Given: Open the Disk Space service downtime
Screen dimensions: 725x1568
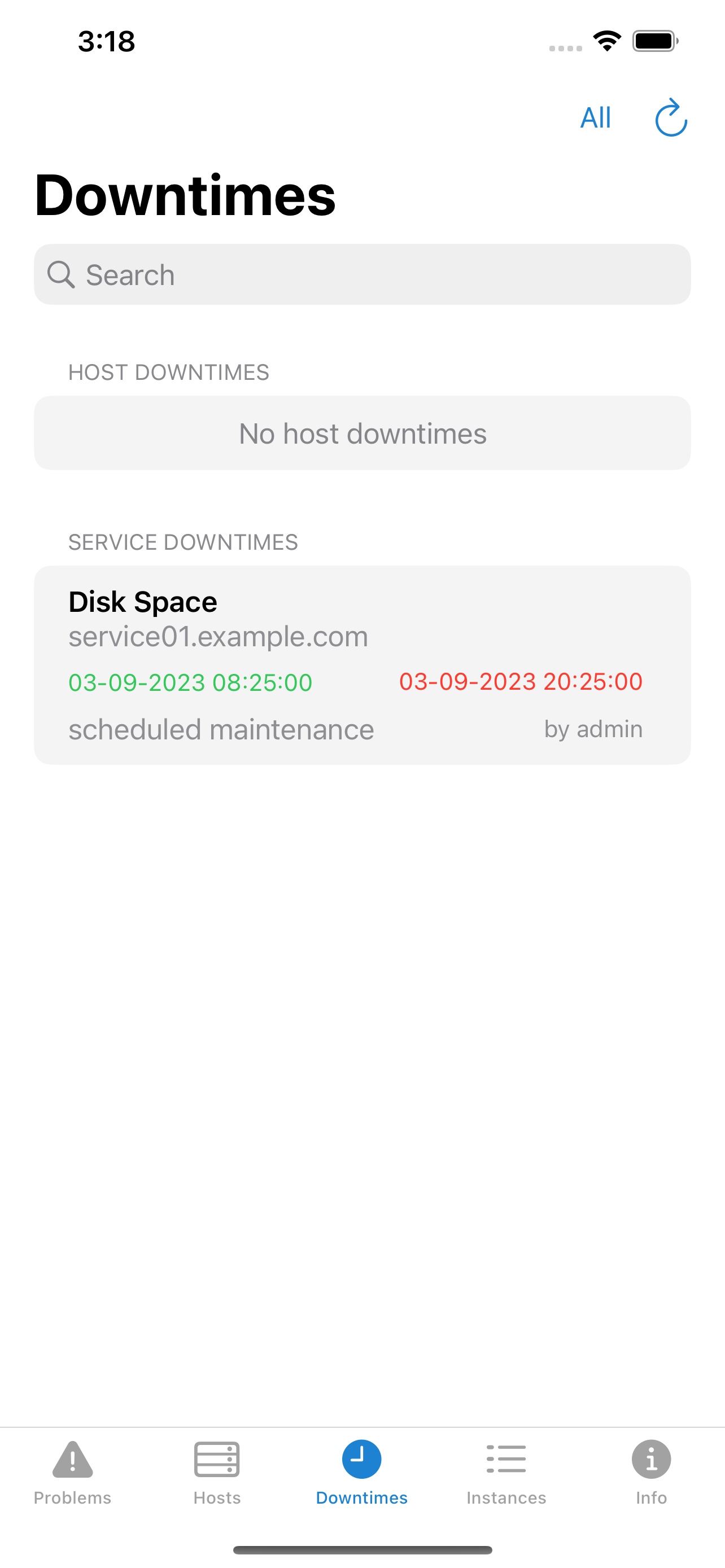Looking at the screenshot, I should click(x=362, y=665).
